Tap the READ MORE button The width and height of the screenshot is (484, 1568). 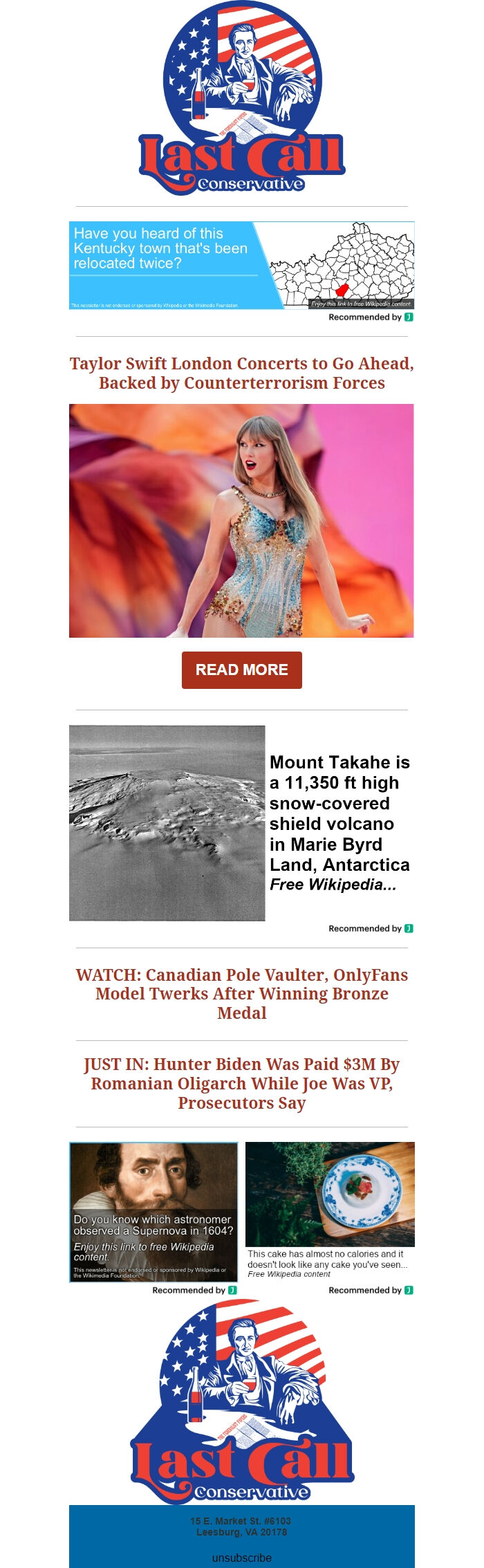click(x=241, y=670)
